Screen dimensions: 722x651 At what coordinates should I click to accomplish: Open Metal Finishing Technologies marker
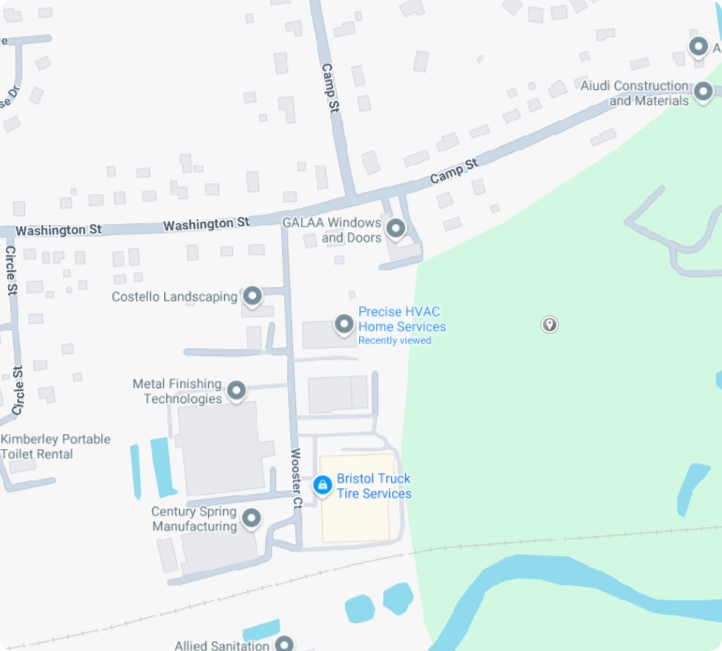237,390
